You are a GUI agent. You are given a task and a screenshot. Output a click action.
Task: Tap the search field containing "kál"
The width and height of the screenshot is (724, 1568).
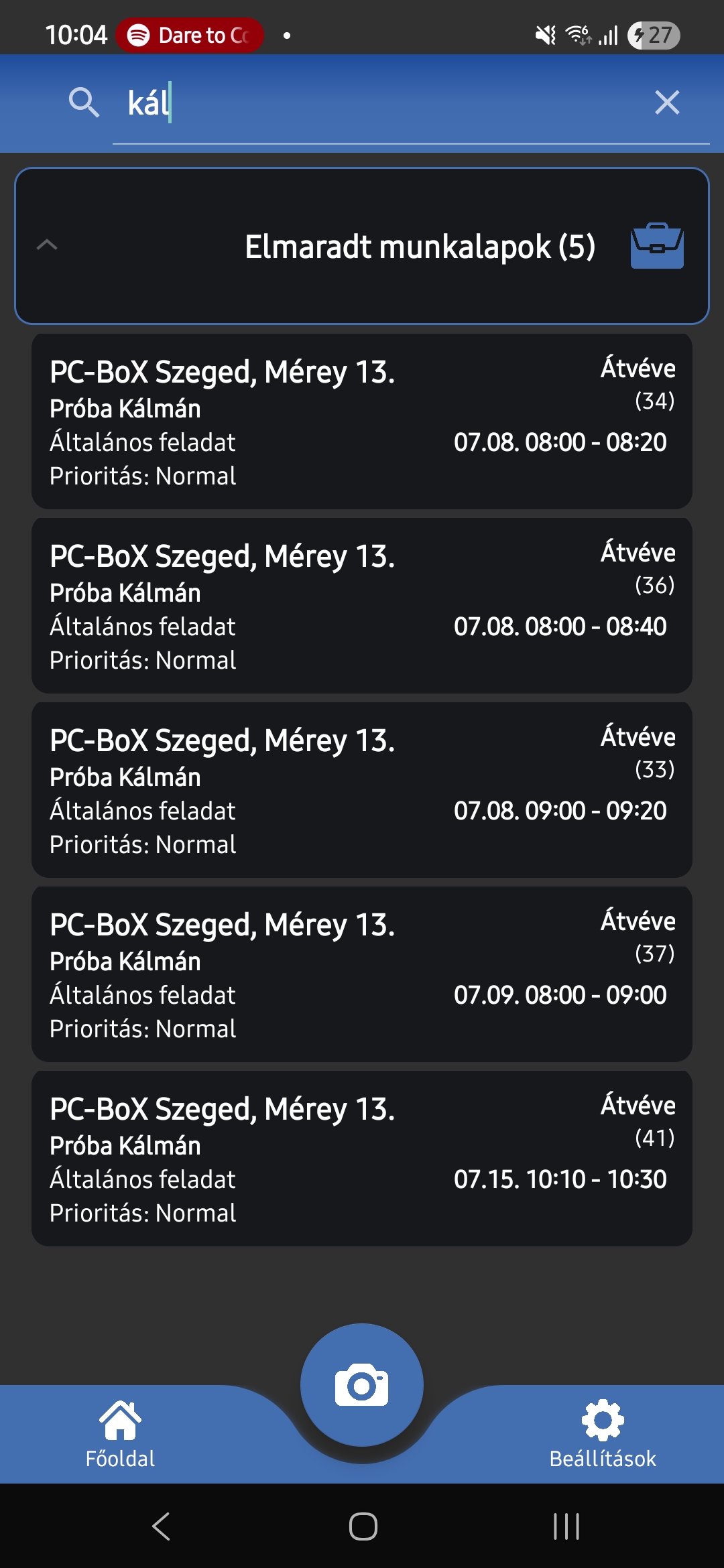382,103
